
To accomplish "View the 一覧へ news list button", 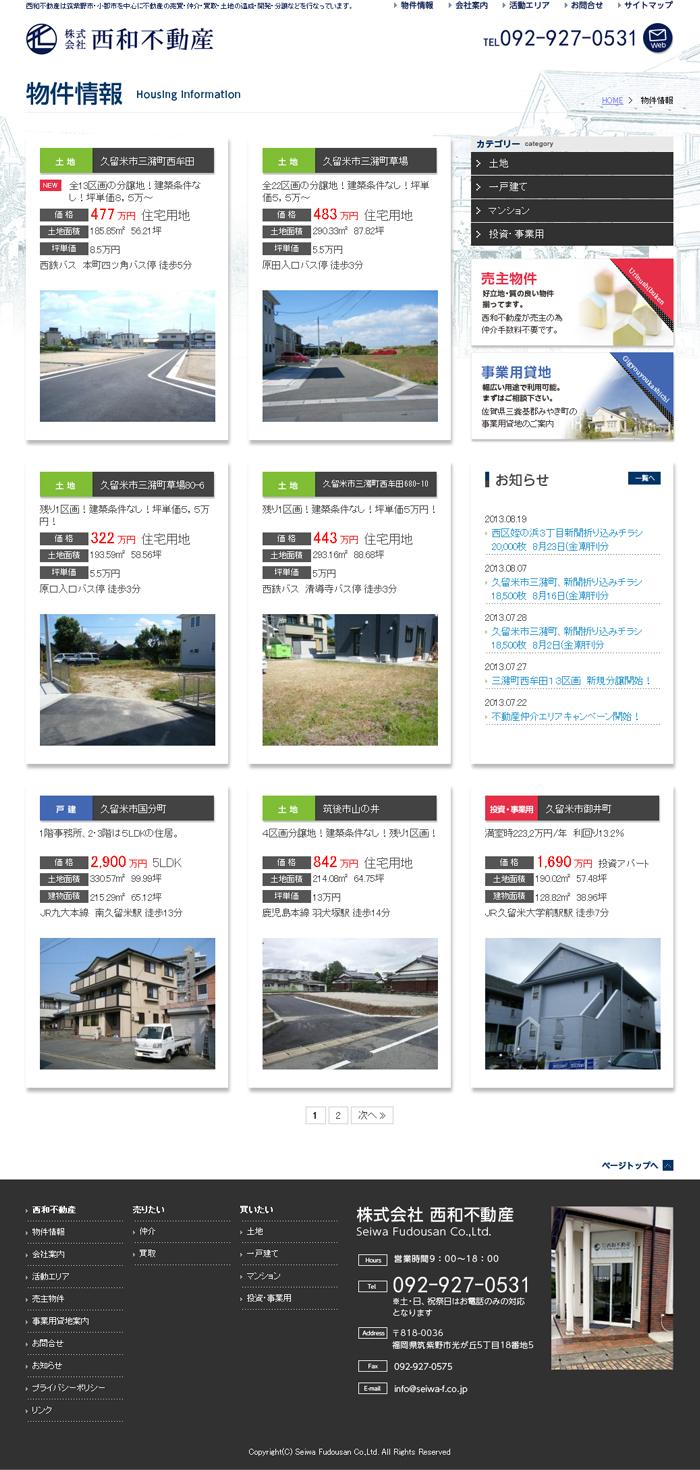I will click(644, 478).
